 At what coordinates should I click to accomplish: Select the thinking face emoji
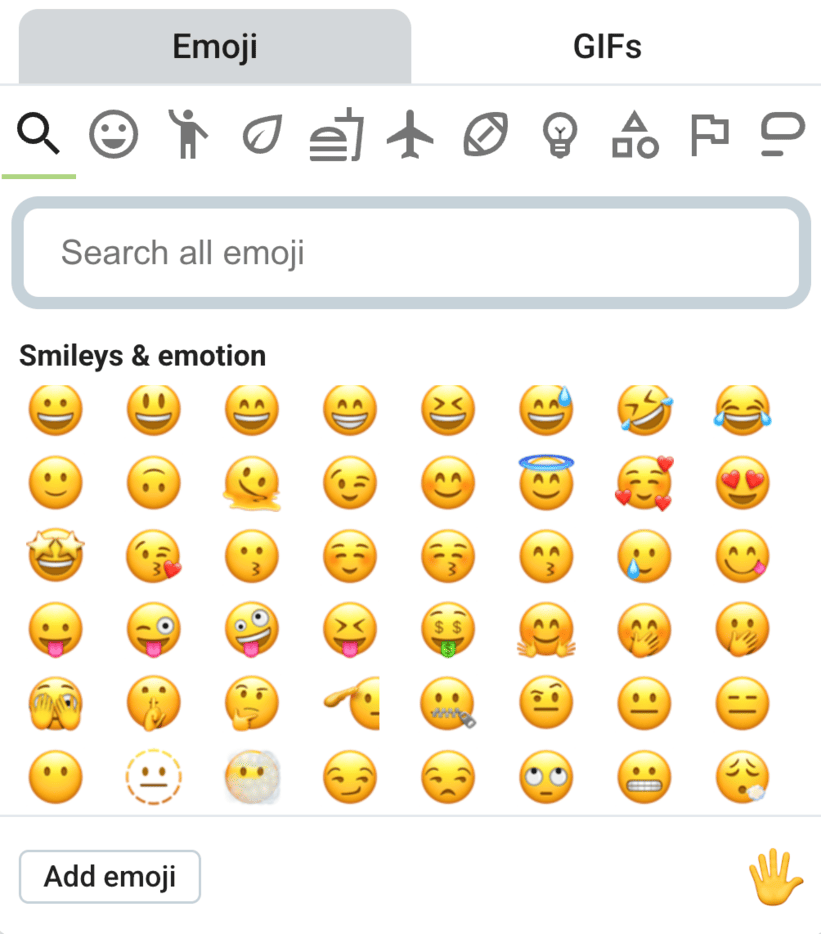pyautogui.click(x=252, y=703)
